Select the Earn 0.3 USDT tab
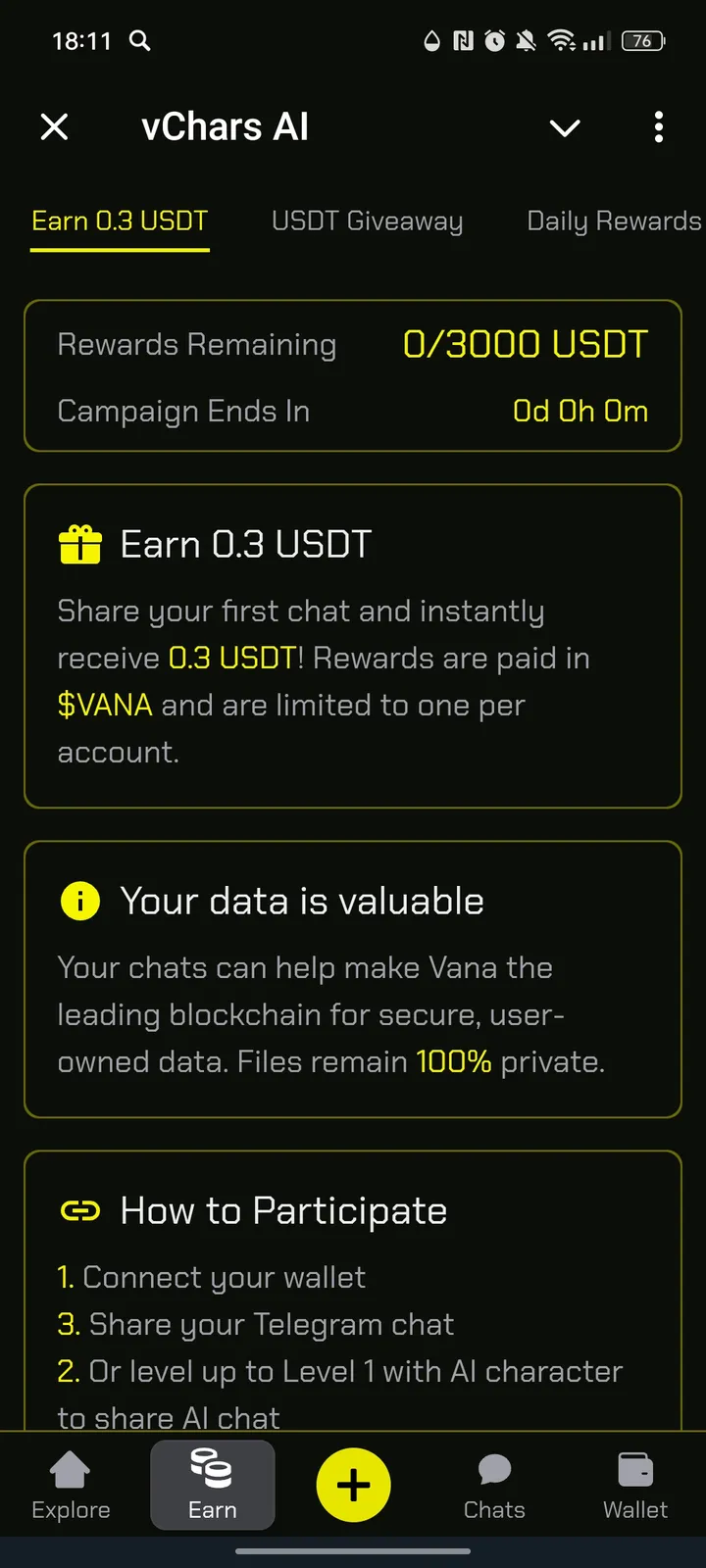 point(120,220)
